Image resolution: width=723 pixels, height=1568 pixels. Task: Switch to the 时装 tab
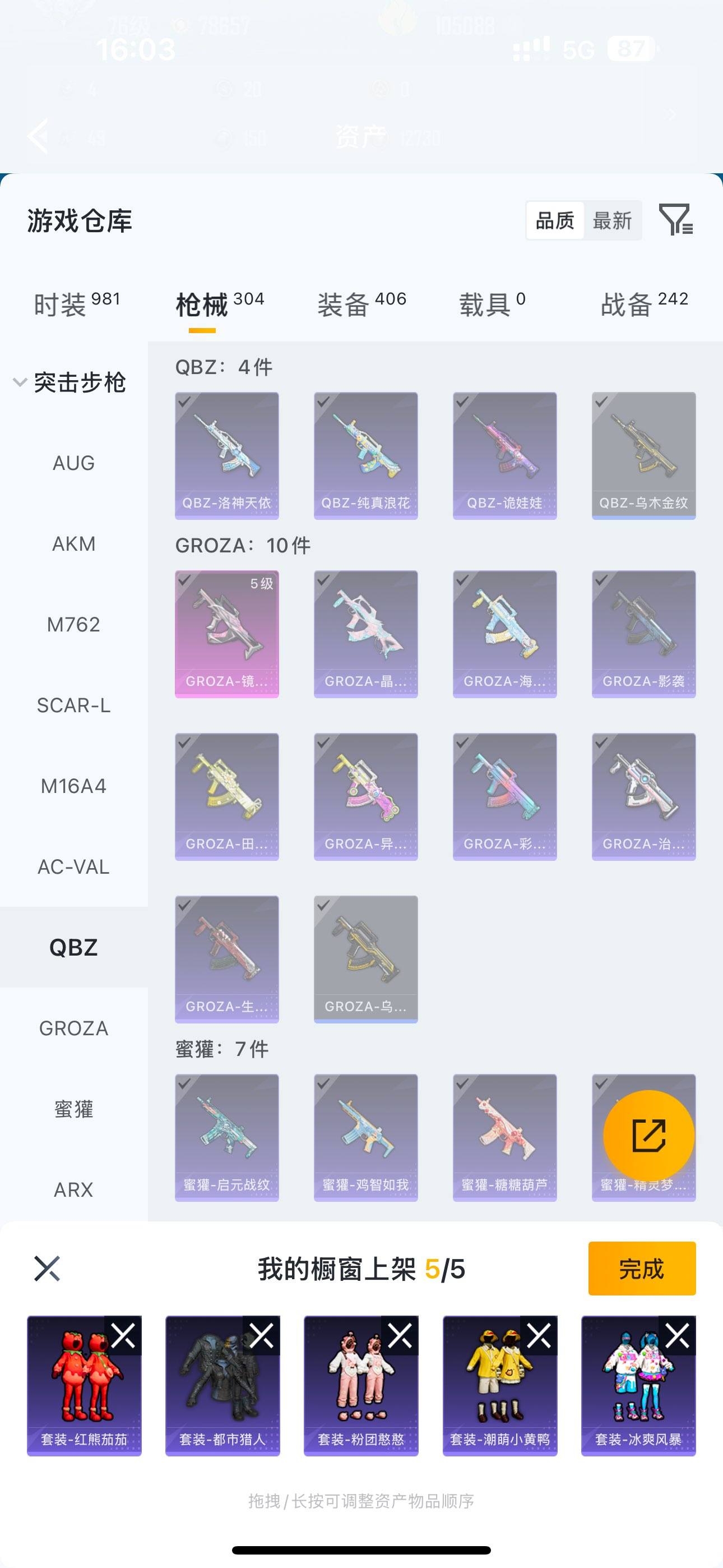(76, 304)
